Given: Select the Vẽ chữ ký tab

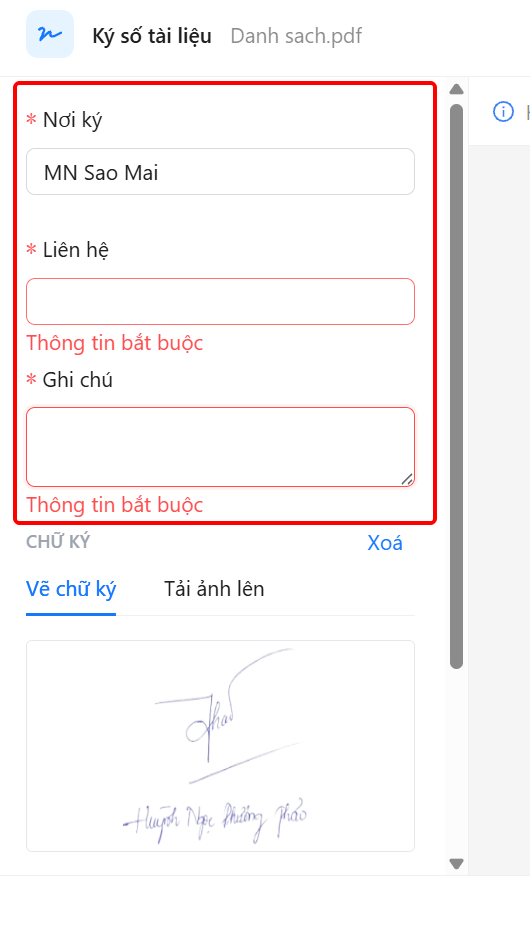Looking at the screenshot, I should click(x=71, y=589).
